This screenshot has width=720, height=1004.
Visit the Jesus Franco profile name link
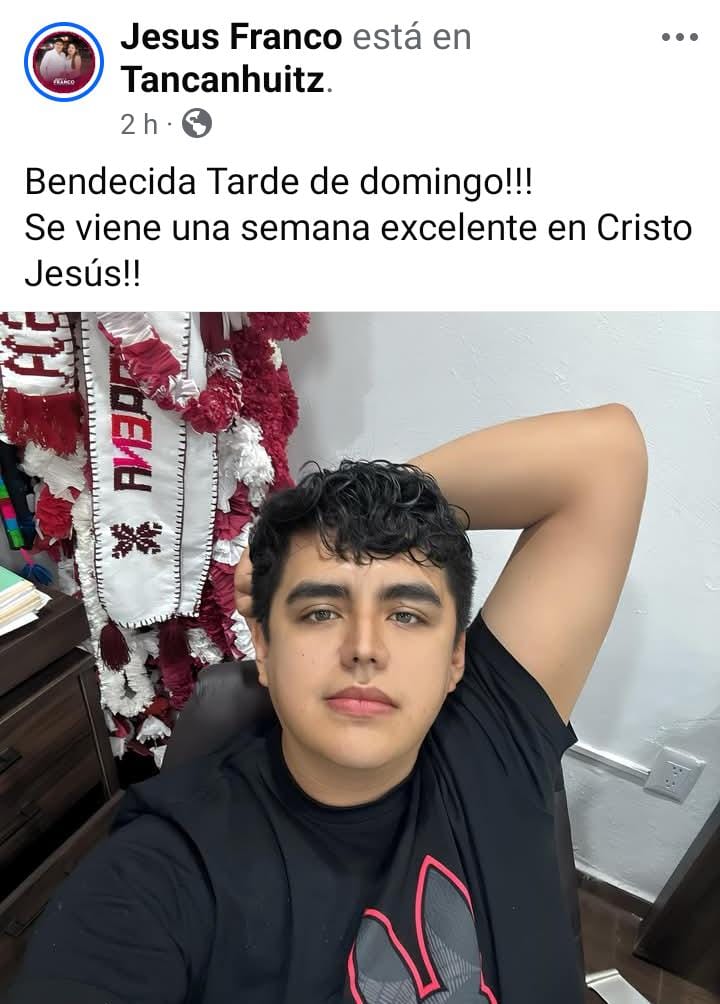pyautogui.click(x=231, y=37)
